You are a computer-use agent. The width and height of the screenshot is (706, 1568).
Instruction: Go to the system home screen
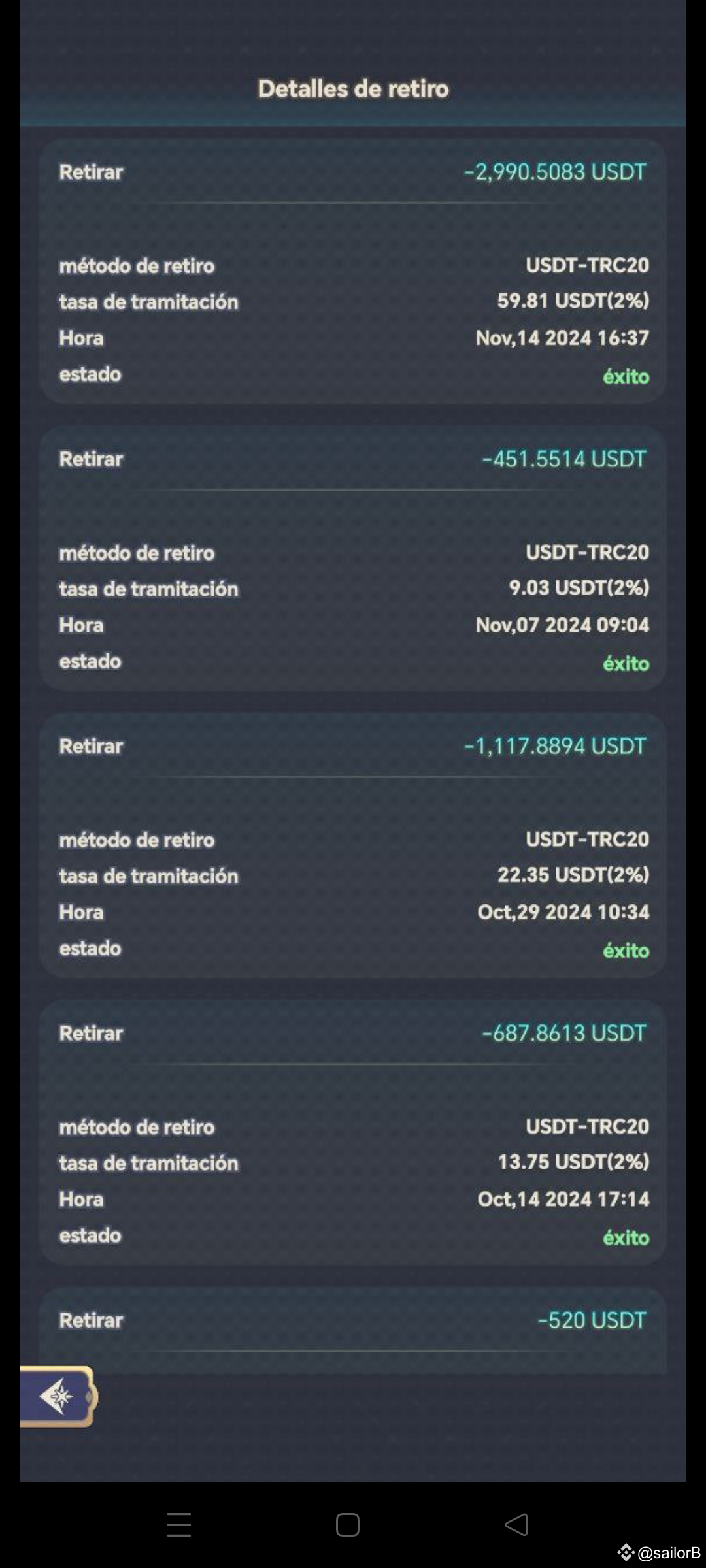click(x=348, y=1524)
